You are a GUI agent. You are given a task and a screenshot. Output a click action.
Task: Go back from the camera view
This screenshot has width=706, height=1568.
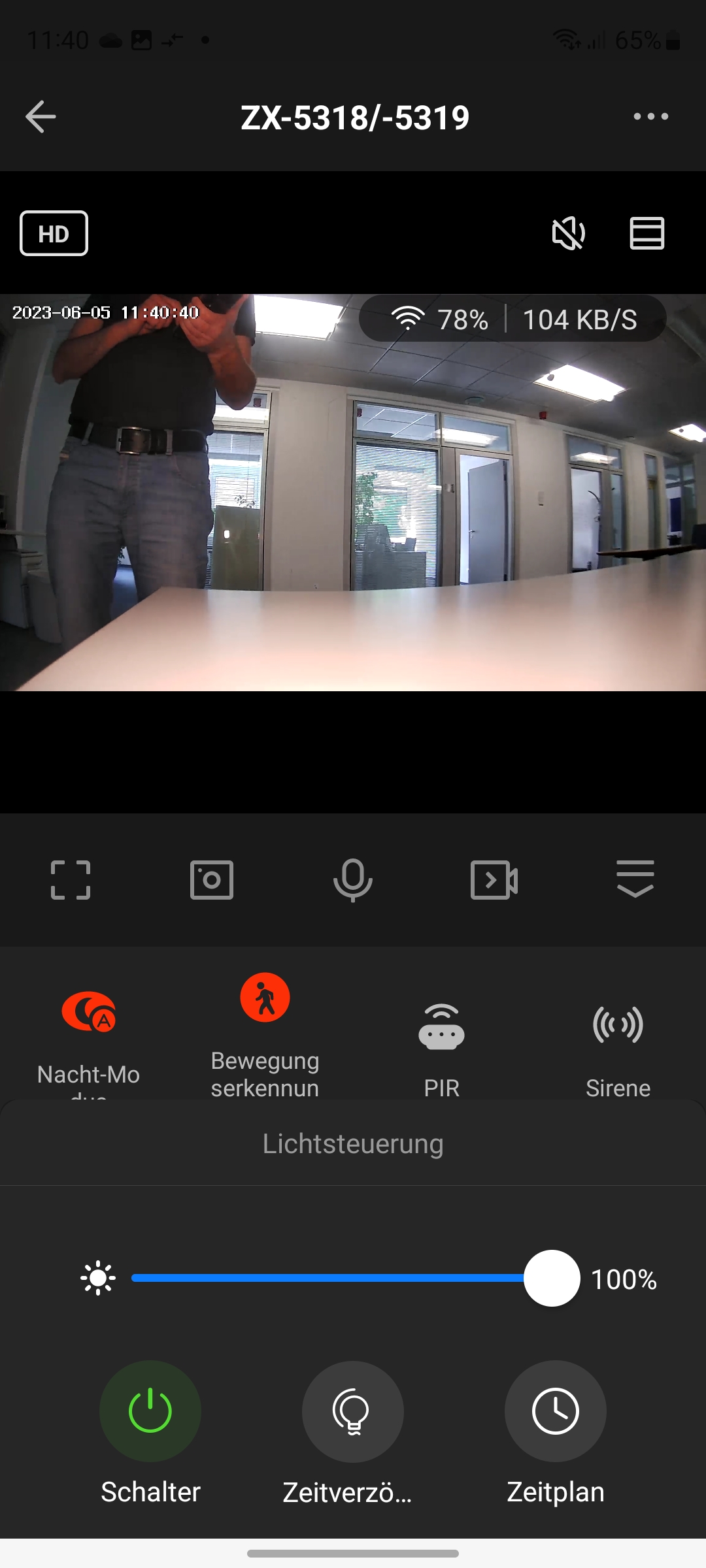coord(41,117)
